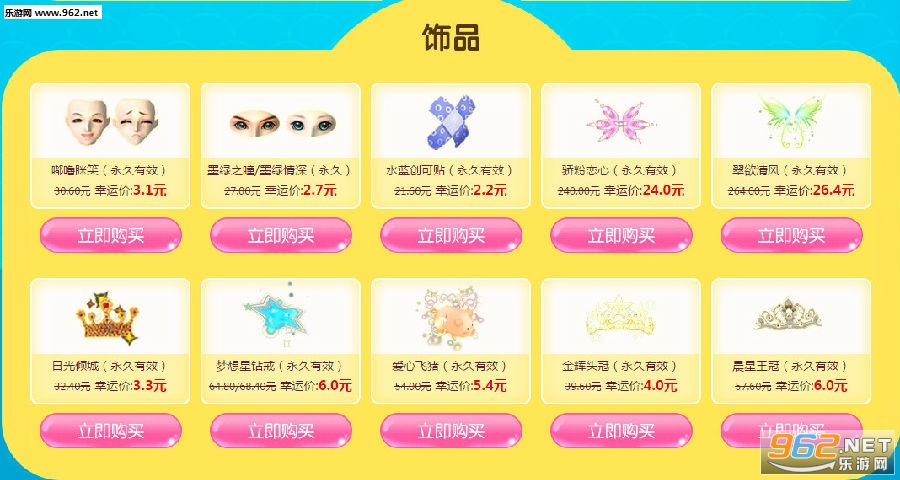Purchase the 金辉头冠 tiara
The width and height of the screenshot is (900, 480).
point(621,431)
